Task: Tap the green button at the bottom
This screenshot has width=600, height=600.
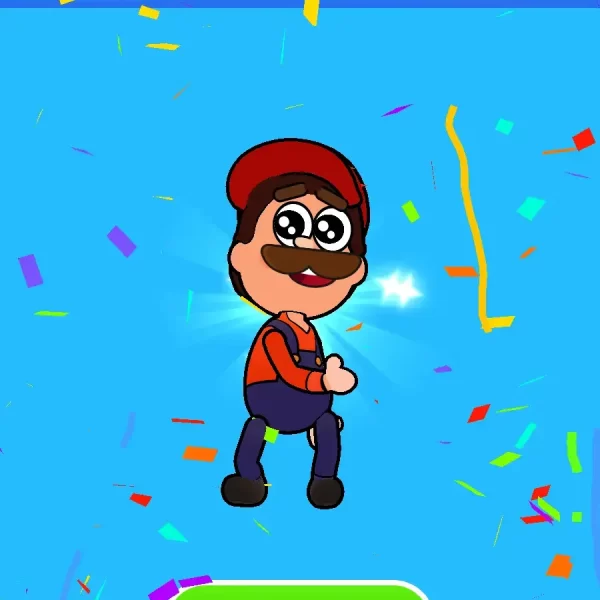Action: click(300, 592)
